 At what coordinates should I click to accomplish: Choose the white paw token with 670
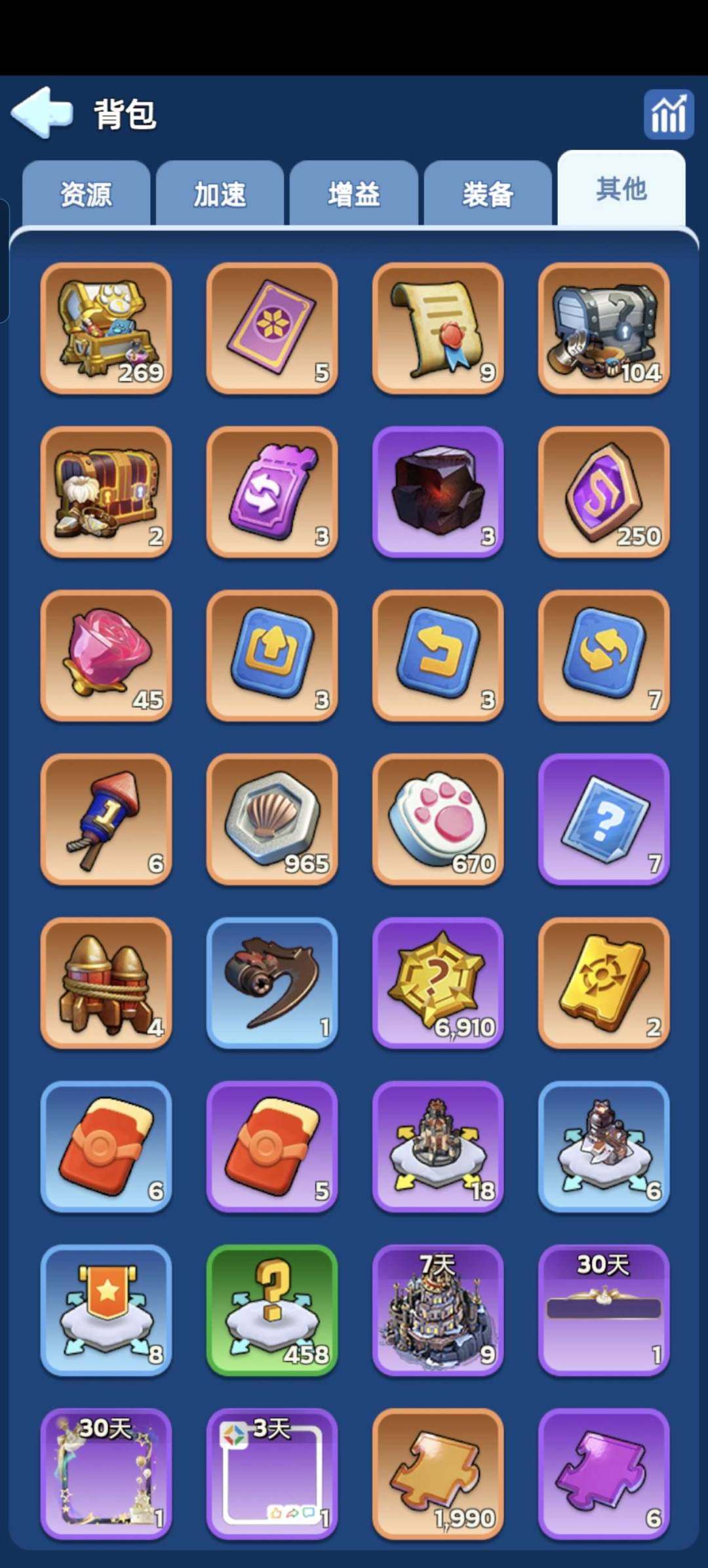438,819
